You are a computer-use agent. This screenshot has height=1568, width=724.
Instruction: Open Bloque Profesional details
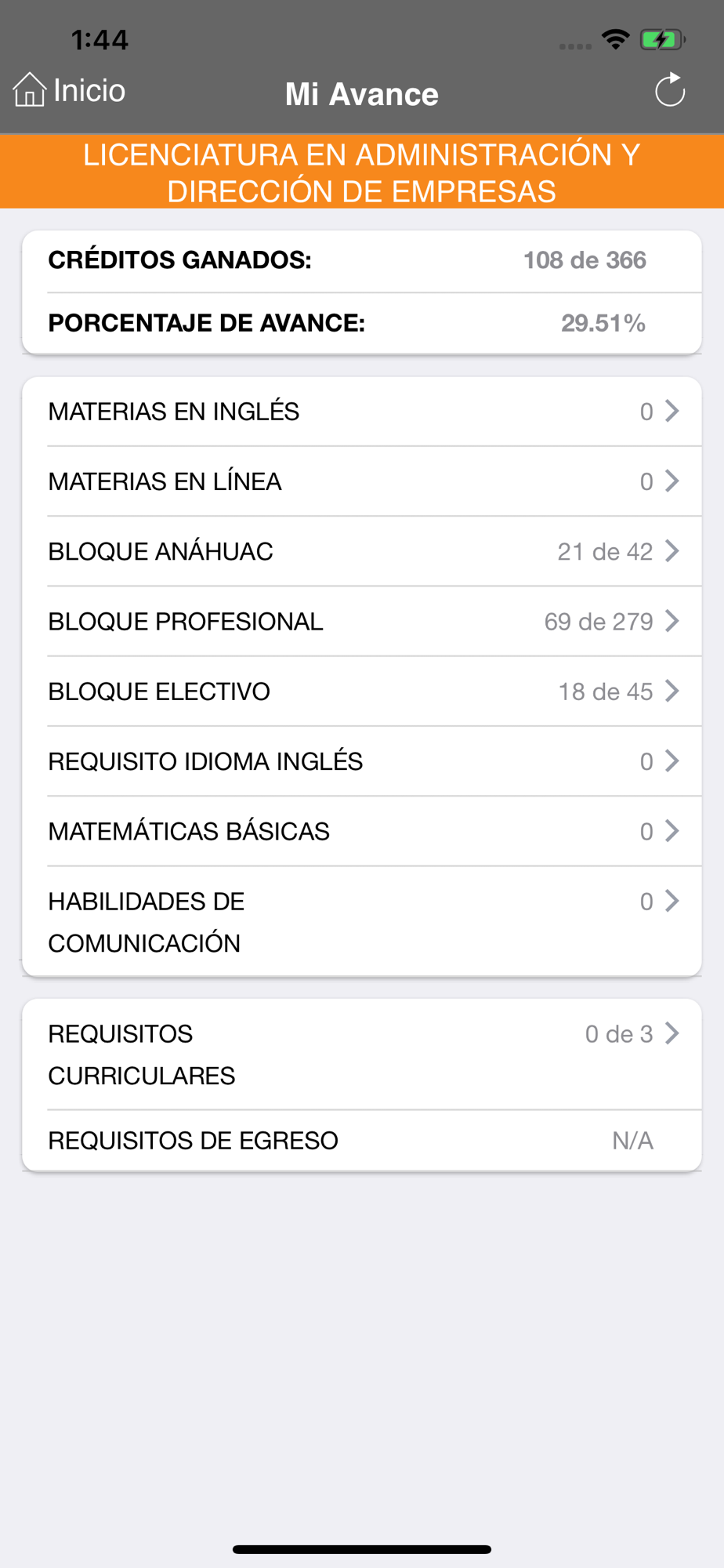click(362, 621)
